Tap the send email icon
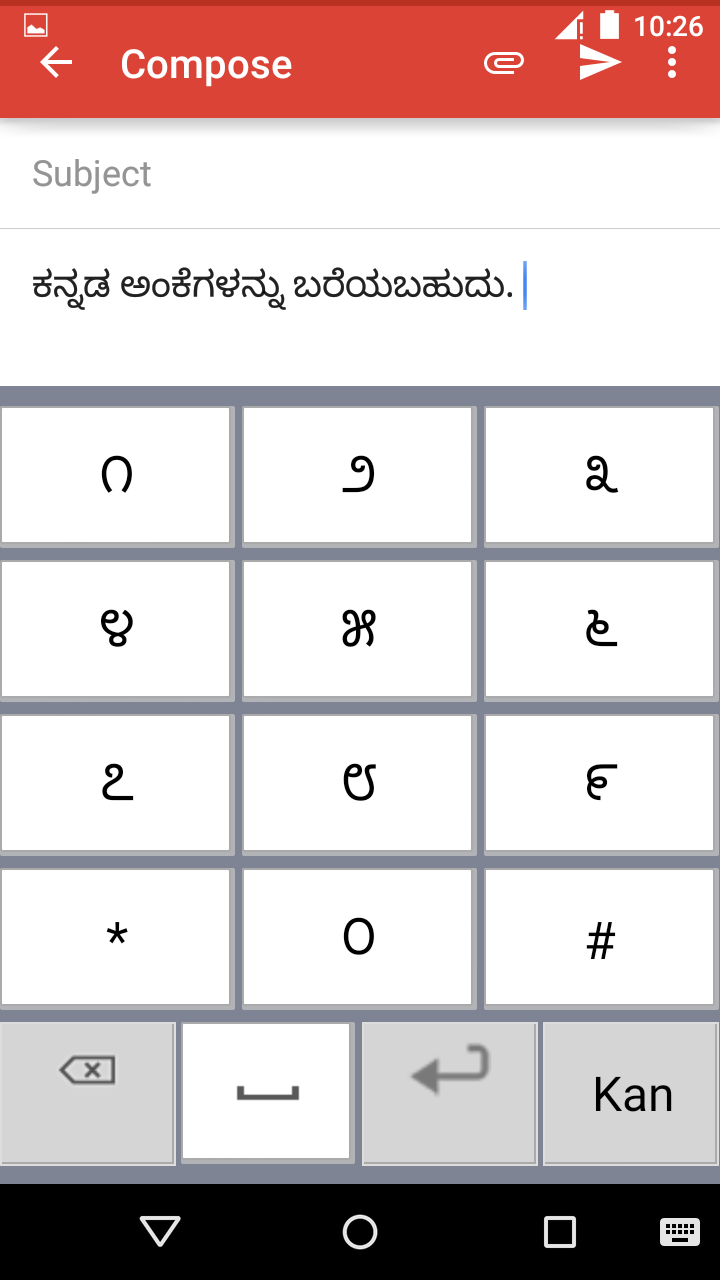Screen dimensions: 720x1280 pos(596,62)
